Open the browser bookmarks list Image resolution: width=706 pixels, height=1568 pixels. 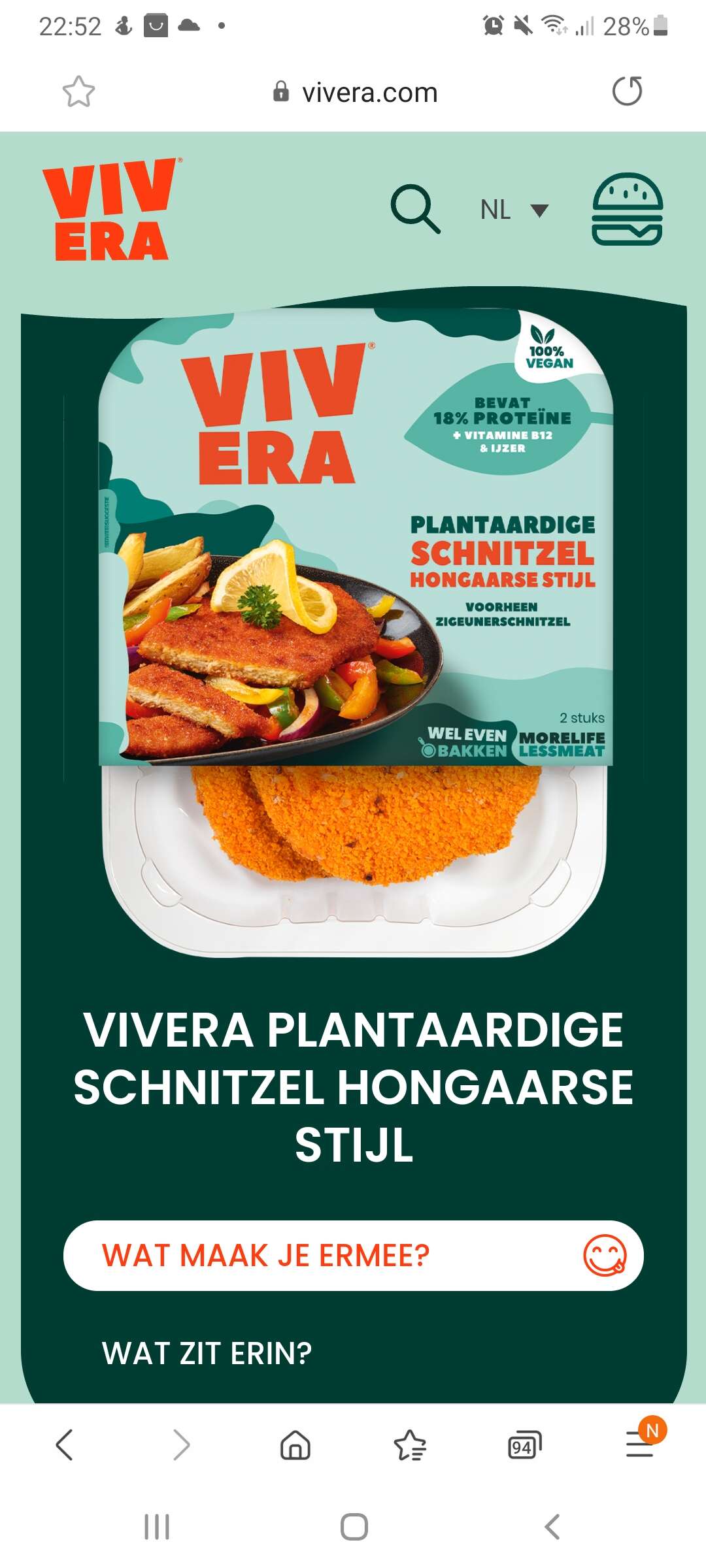(410, 1445)
